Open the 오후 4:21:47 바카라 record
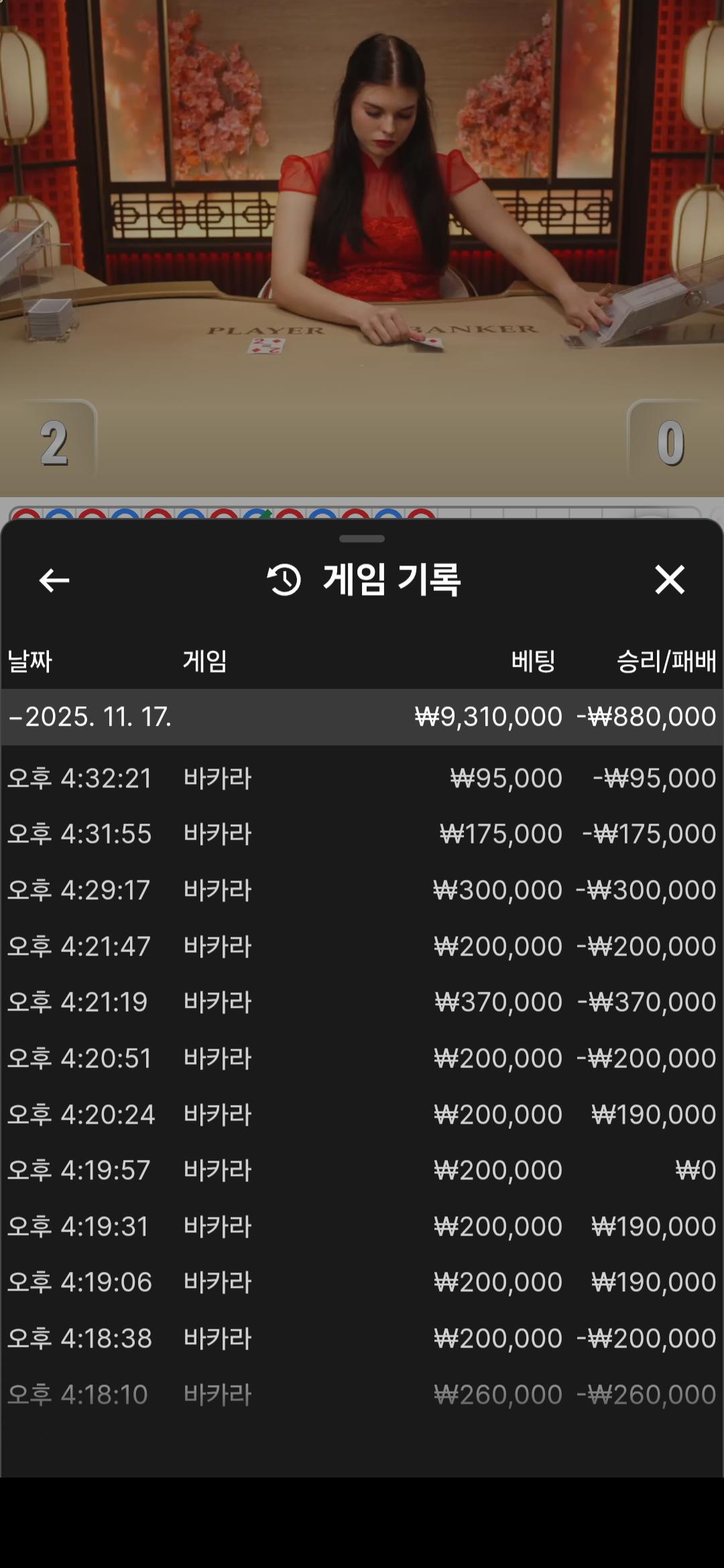Image resolution: width=724 pixels, height=1568 pixels. point(362,947)
